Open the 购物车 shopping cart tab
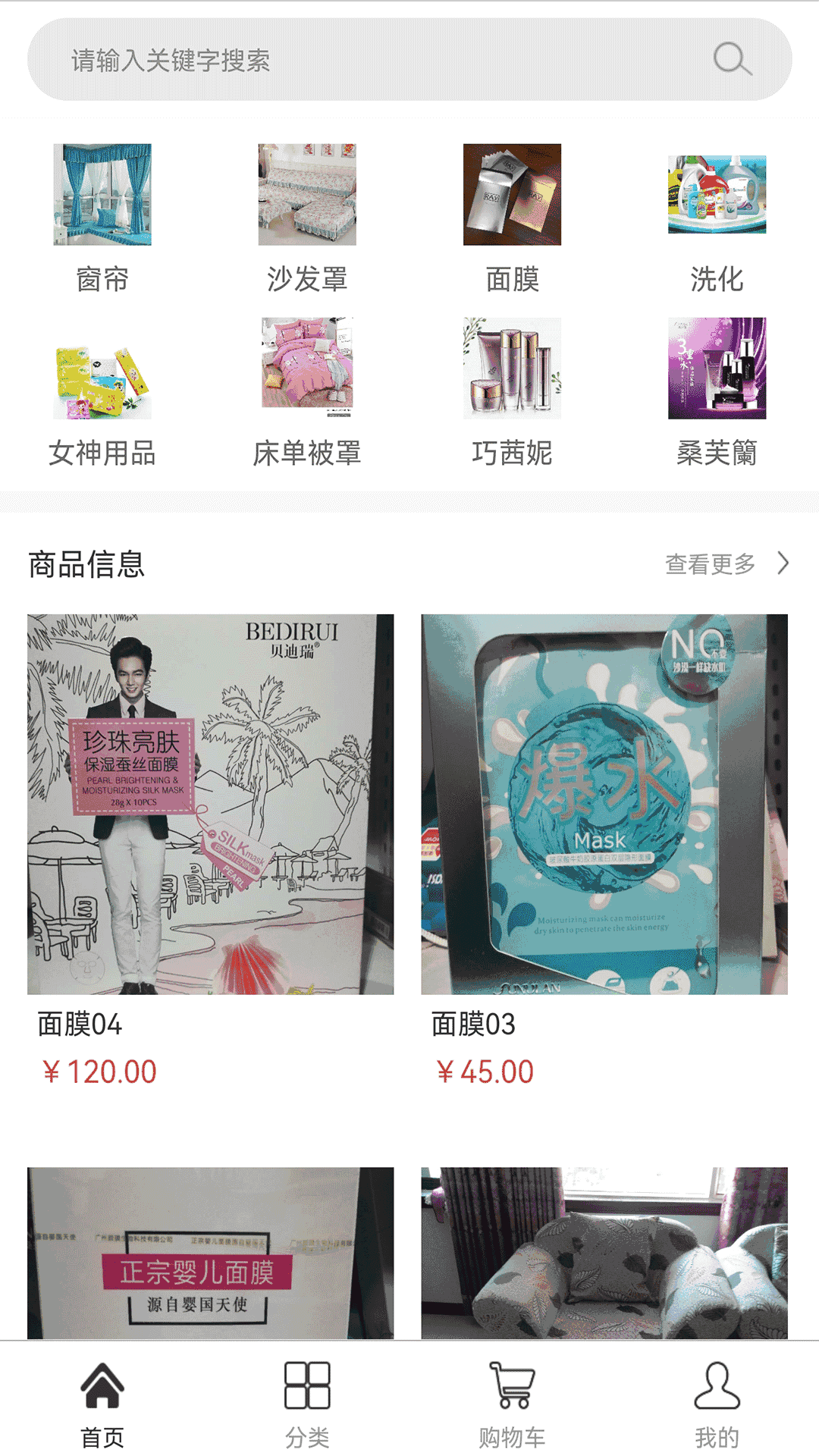Image resolution: width=819 pixels, height=1456 pixels. [x=512, y=1403]
